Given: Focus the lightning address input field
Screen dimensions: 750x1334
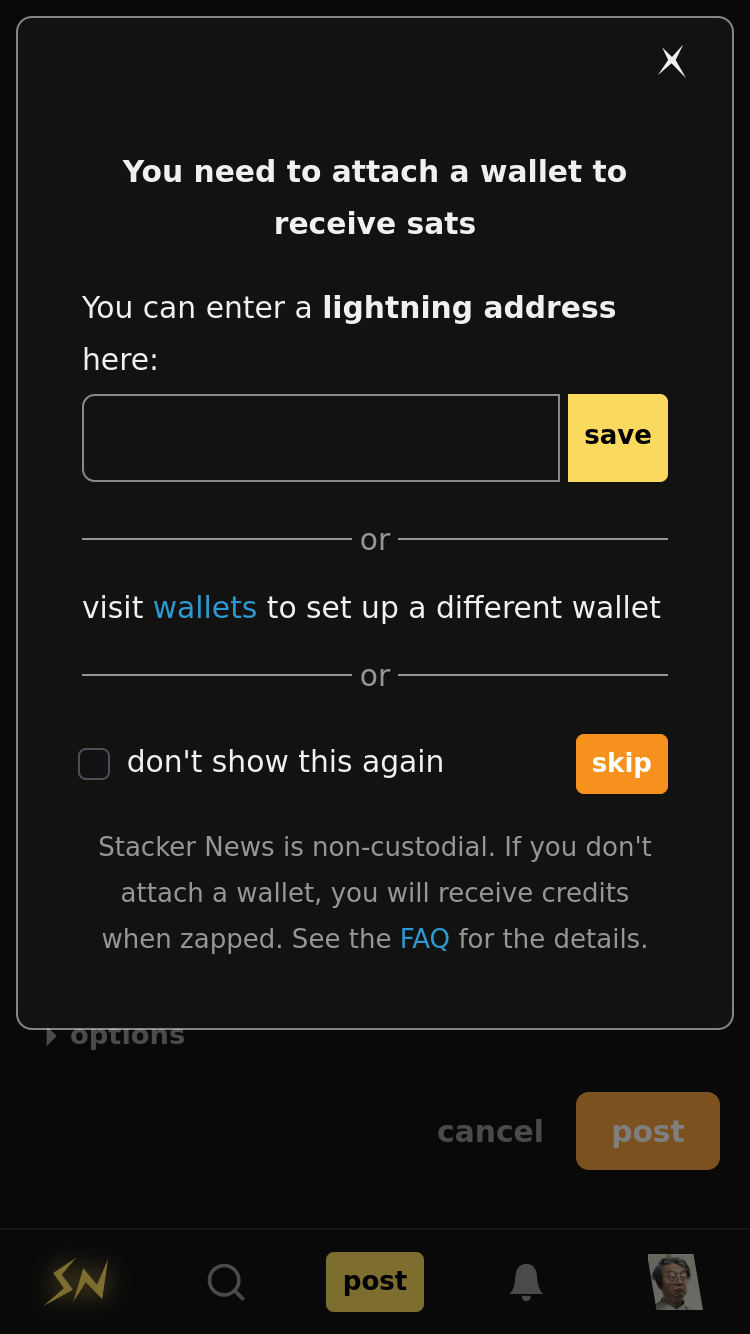Looking at the screenshot, I should pyautogui.click(x=320, y=438).
